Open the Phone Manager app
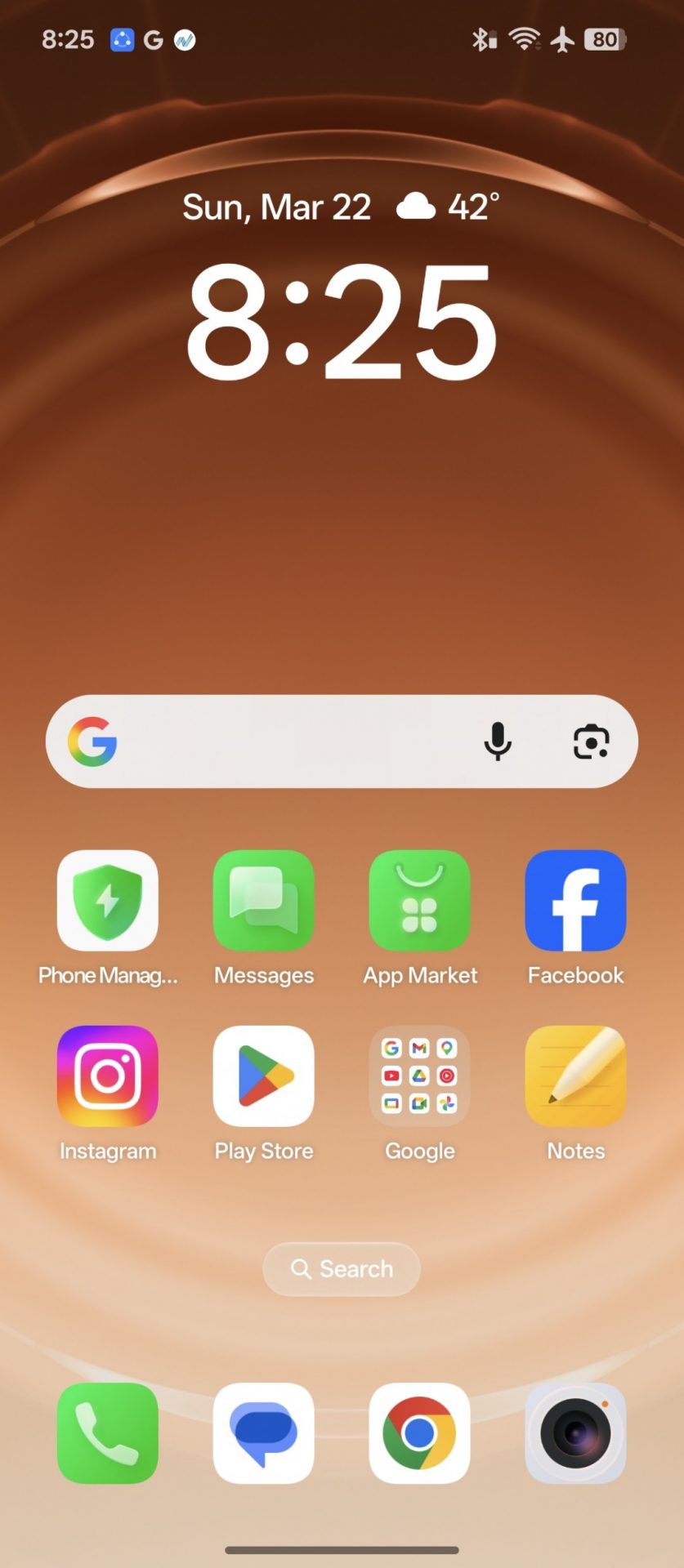 pyautogui.click(x=108, y=901)
